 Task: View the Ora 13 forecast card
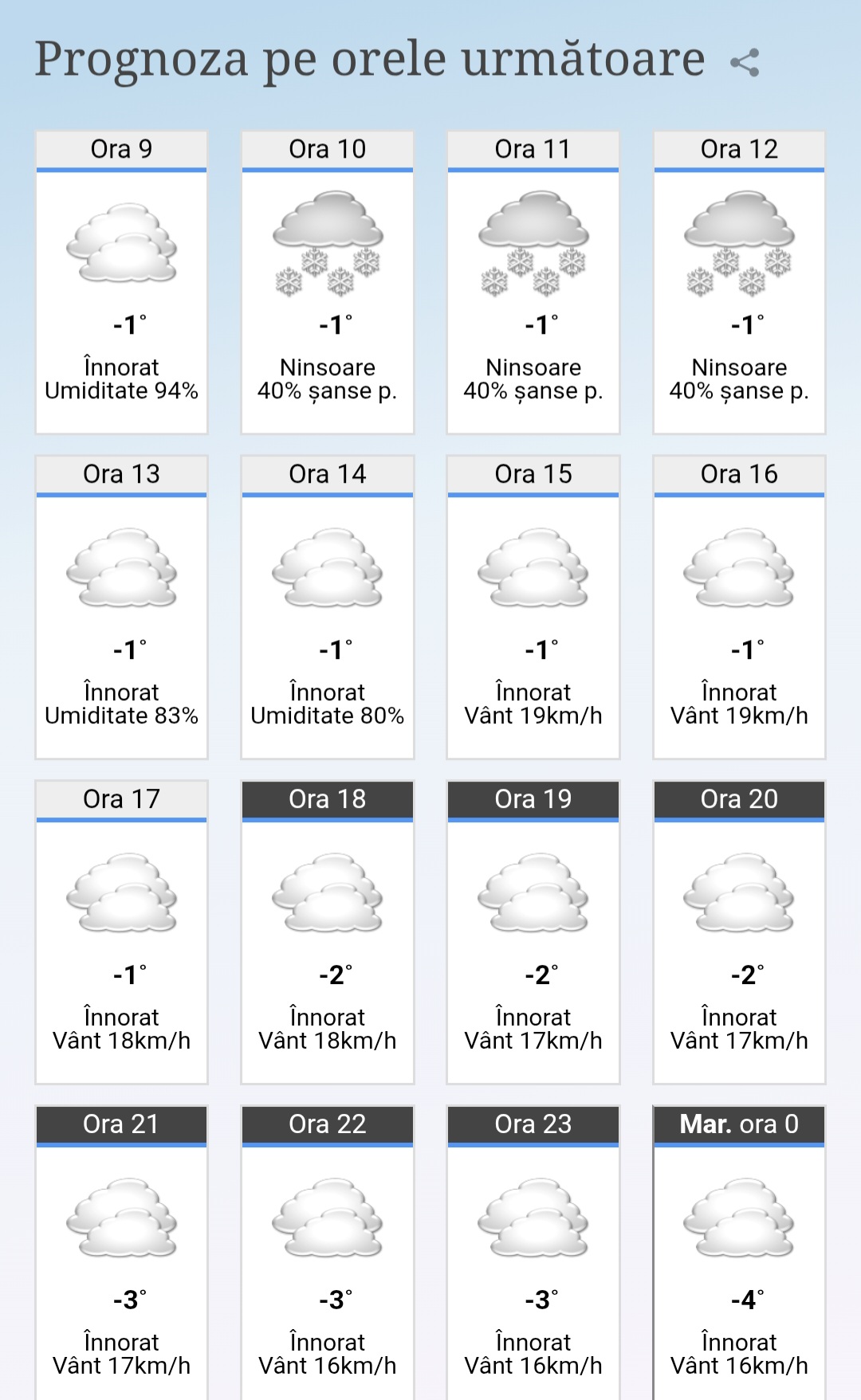121,607
